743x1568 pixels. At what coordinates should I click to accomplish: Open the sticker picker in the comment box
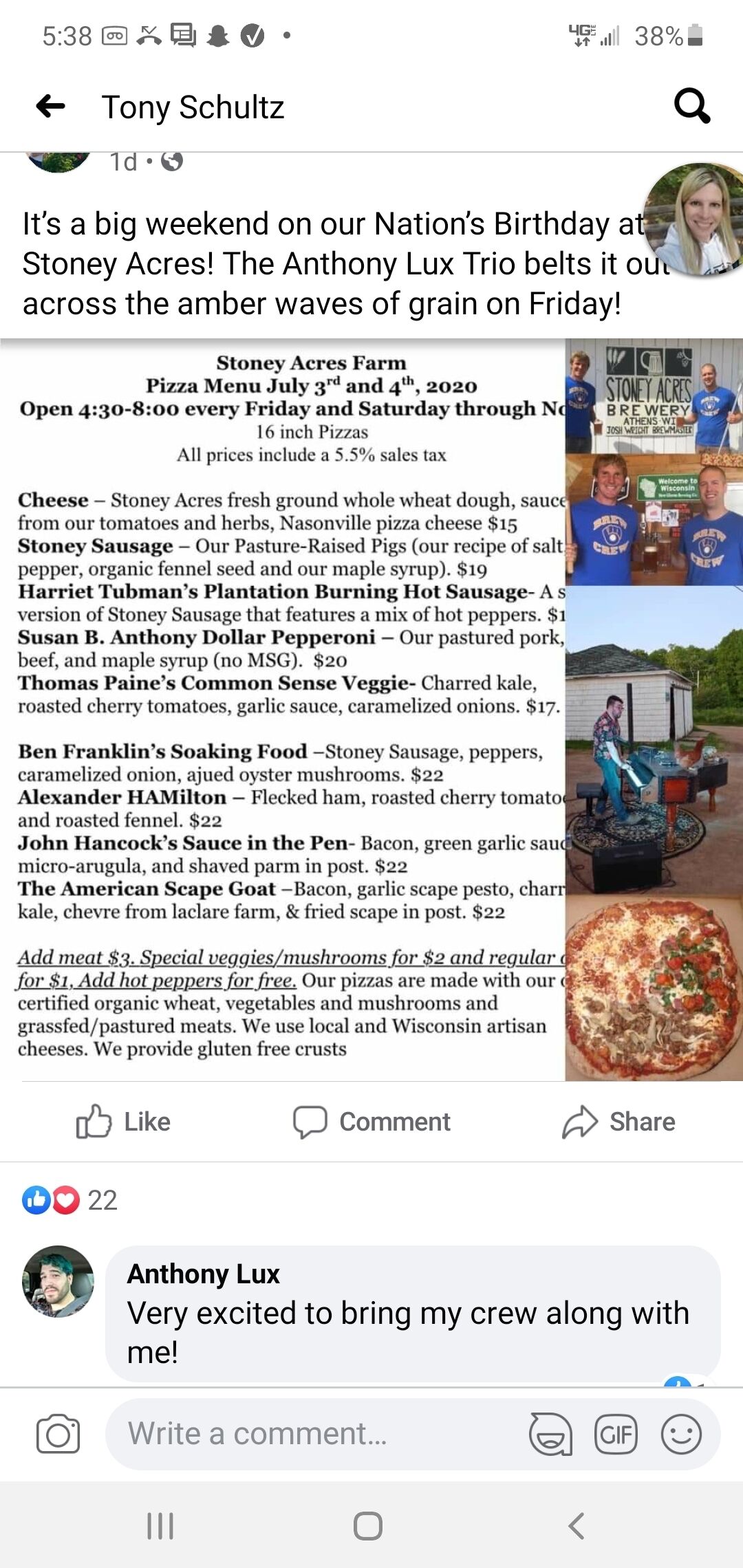tap(550, 1434)
